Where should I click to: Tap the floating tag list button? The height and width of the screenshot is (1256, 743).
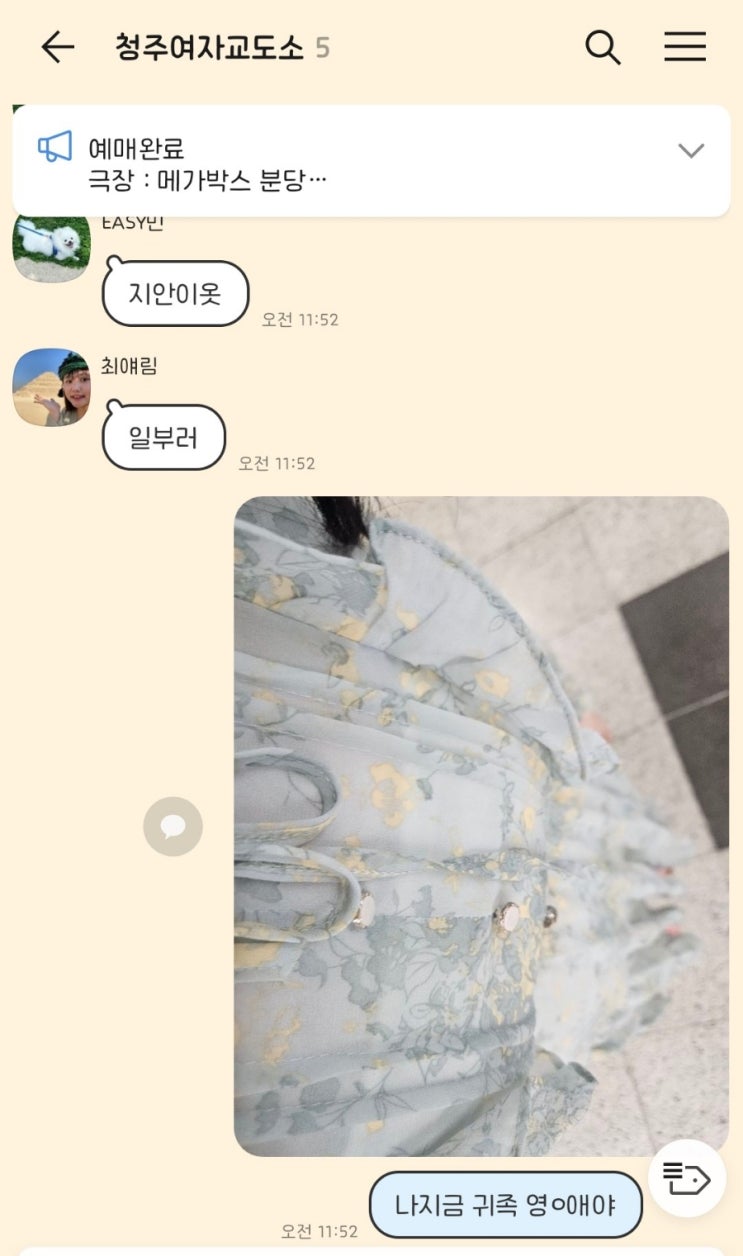[686, 1178]
